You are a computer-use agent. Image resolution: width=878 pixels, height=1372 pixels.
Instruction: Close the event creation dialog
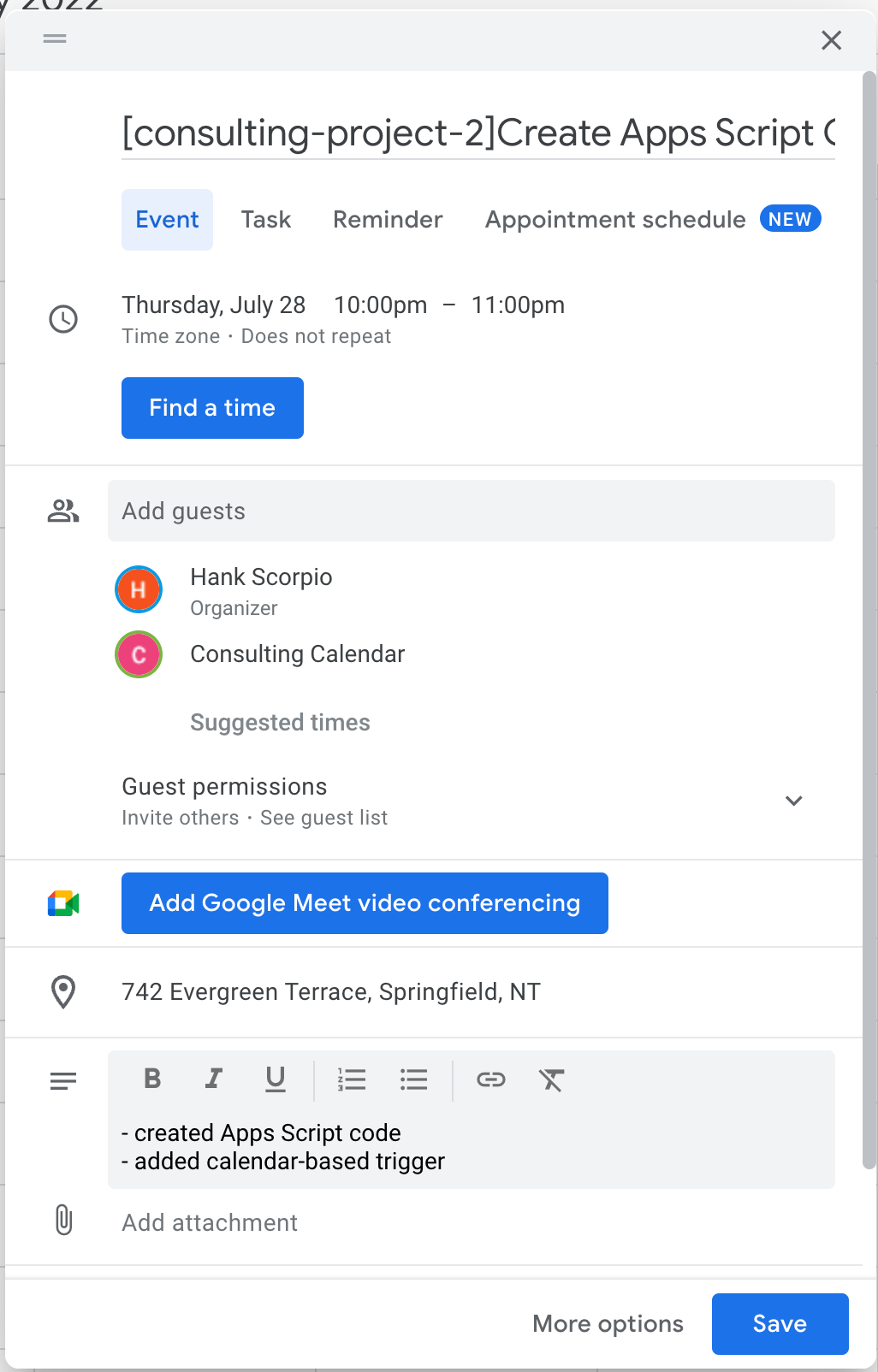point(831,40)
